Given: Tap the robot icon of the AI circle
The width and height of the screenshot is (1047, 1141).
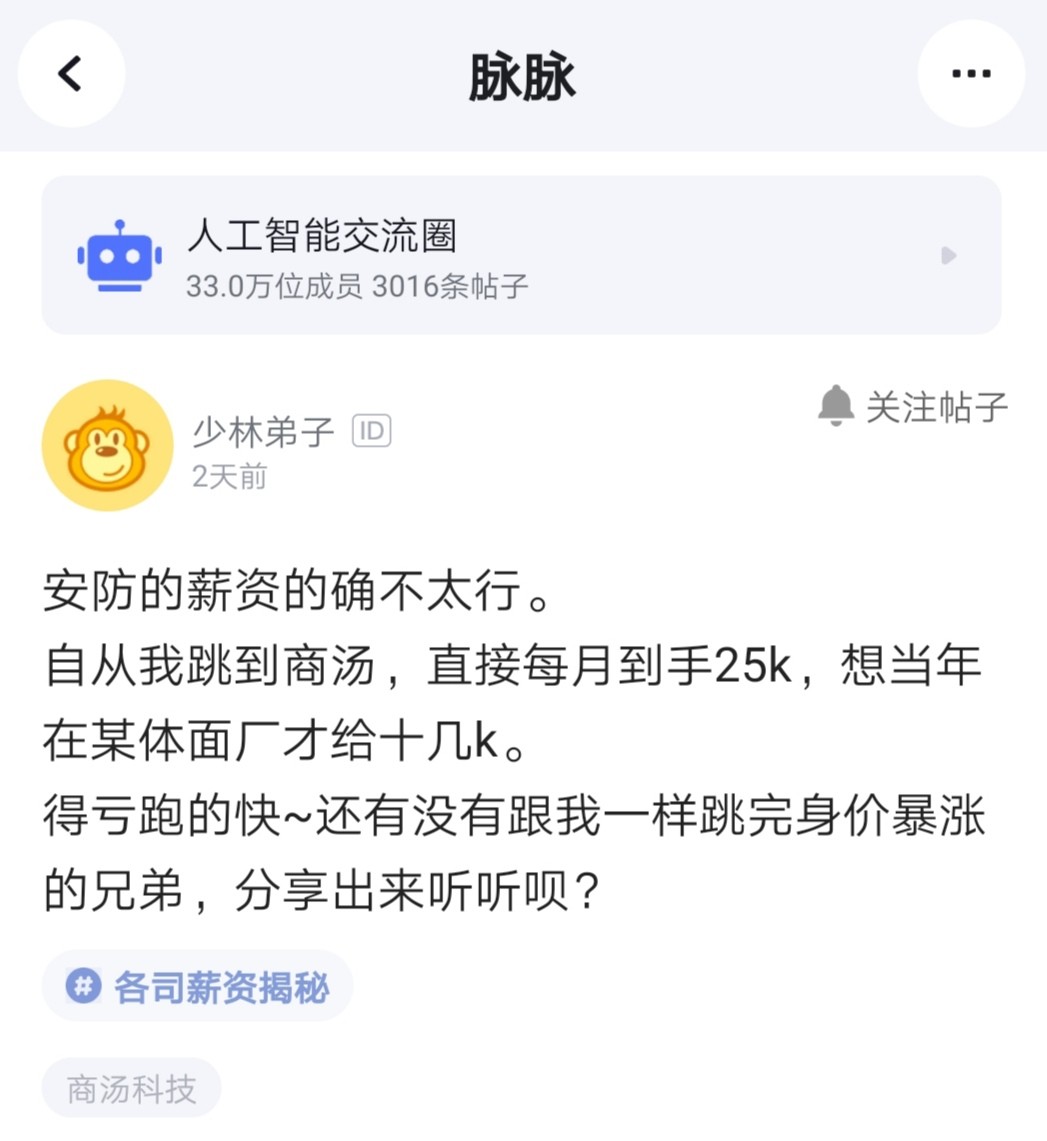Looking at the screenshot, I should pos(122,254).
